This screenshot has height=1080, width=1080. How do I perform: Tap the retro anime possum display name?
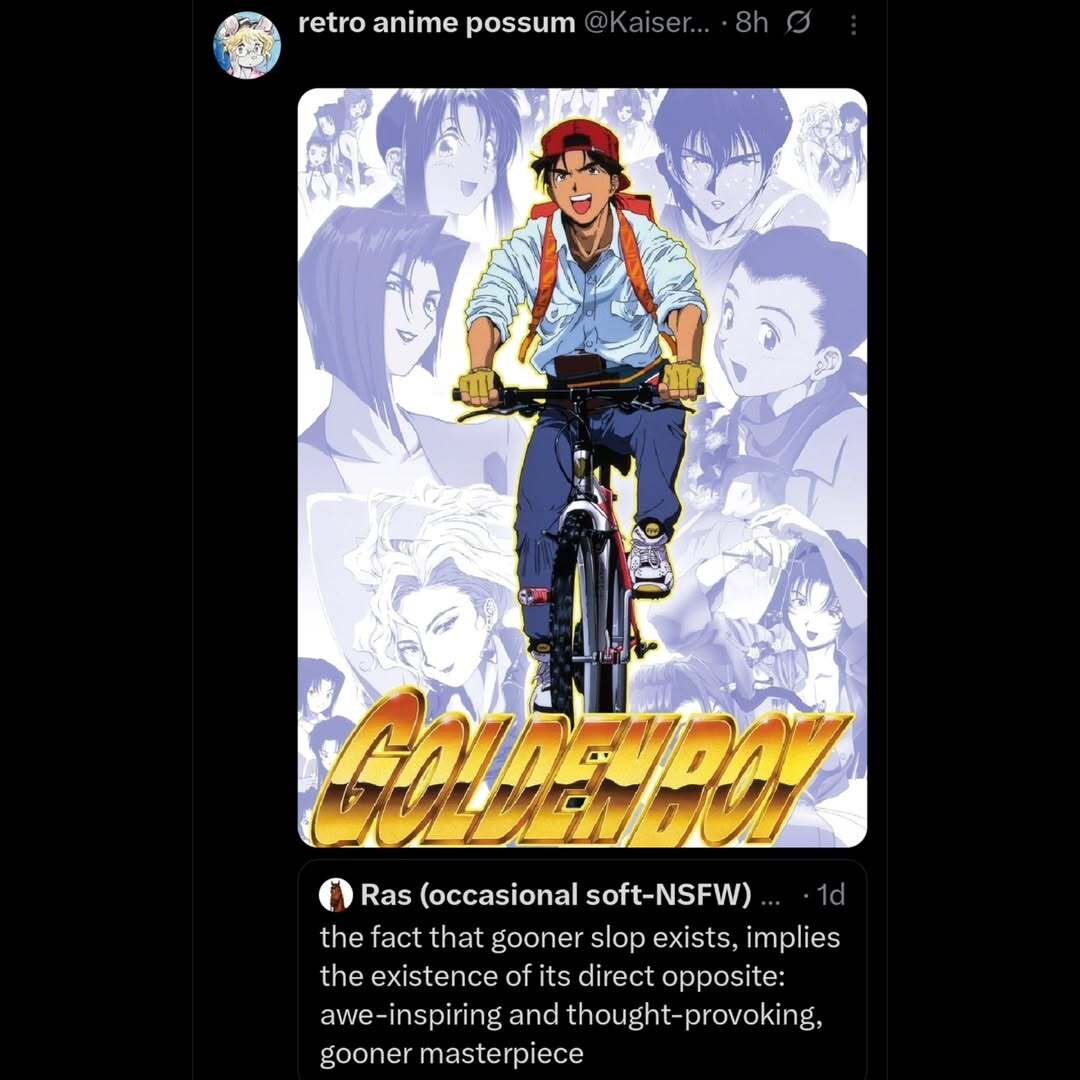[436, 24]
